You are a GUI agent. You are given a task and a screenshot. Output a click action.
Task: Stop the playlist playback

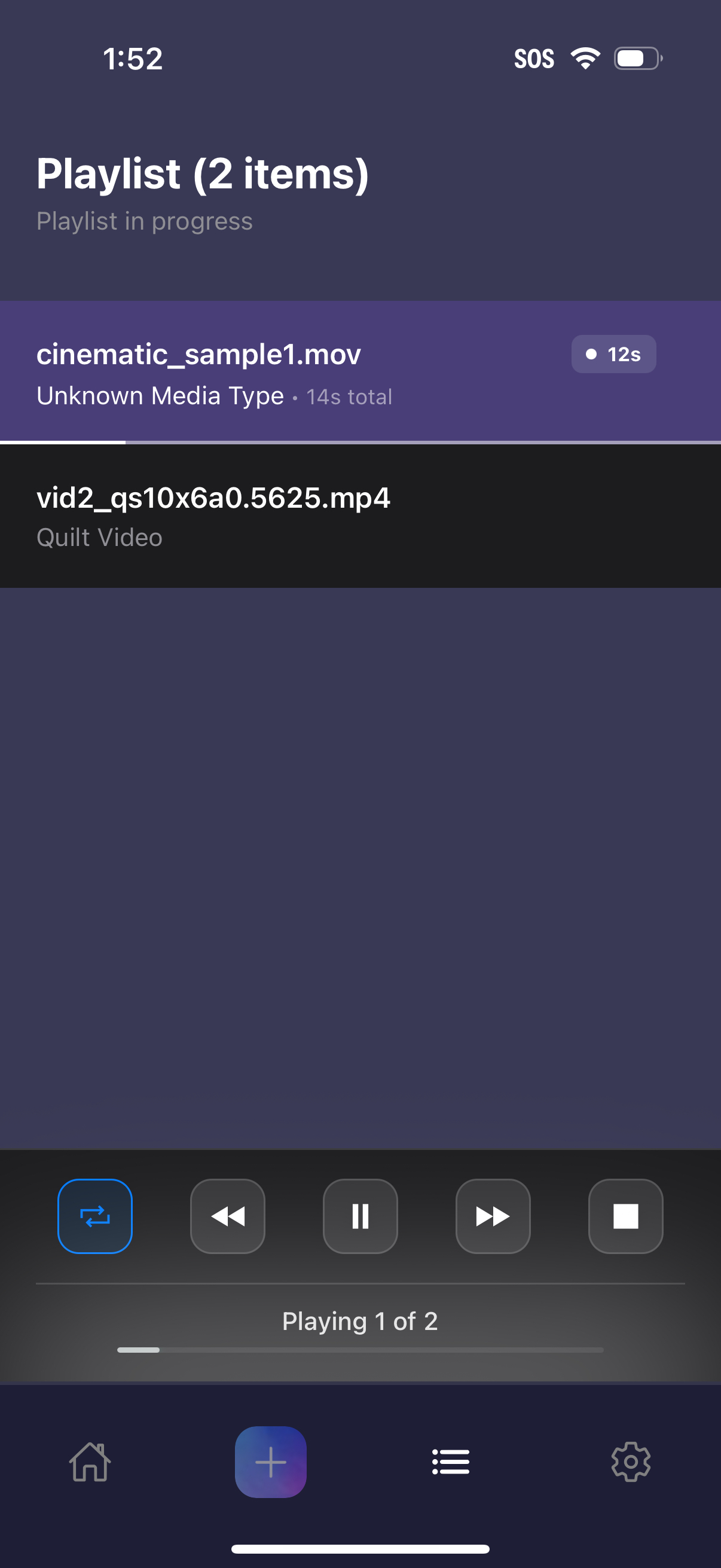[x=625, y=1216]
